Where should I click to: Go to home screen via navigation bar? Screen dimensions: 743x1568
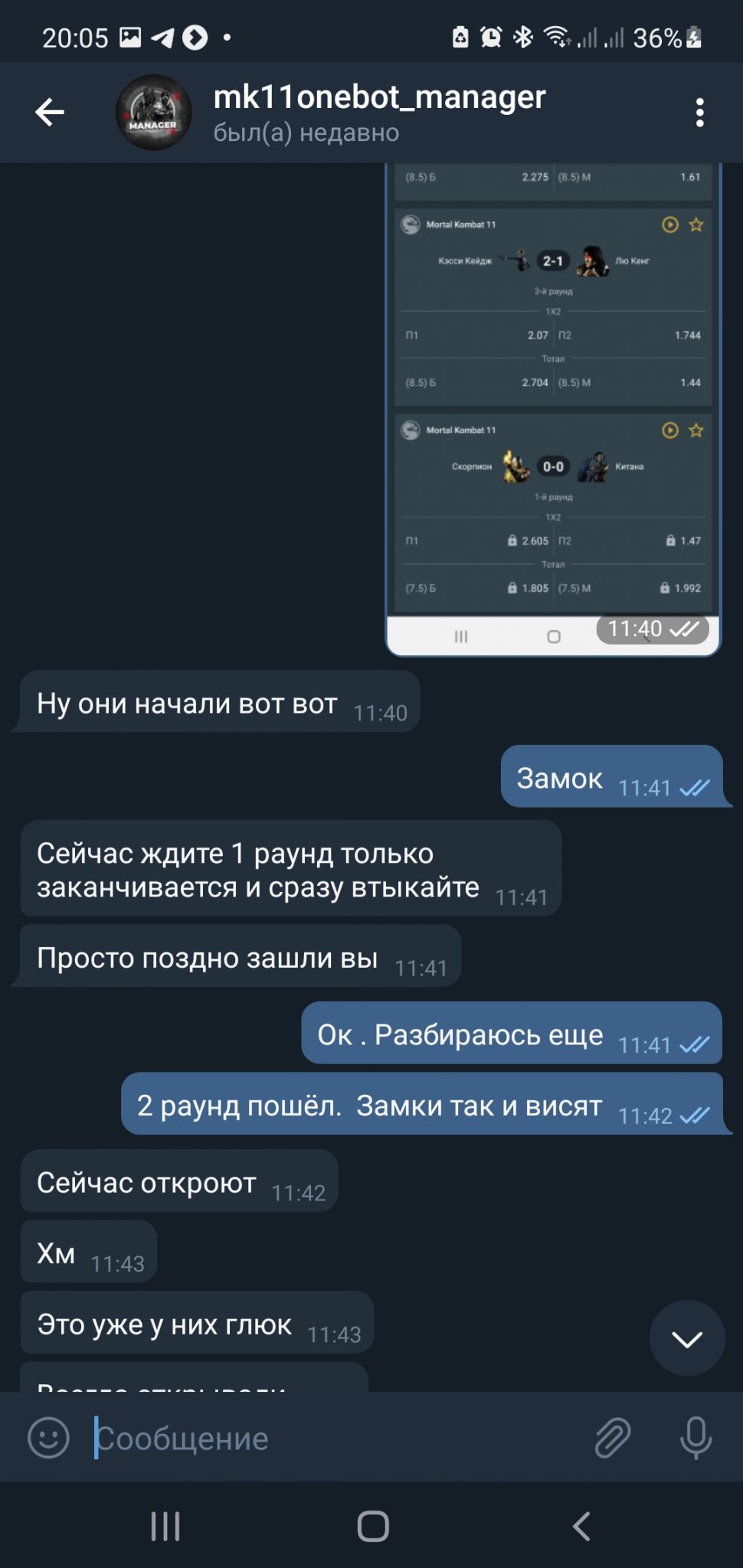(x=373, y=1526)
